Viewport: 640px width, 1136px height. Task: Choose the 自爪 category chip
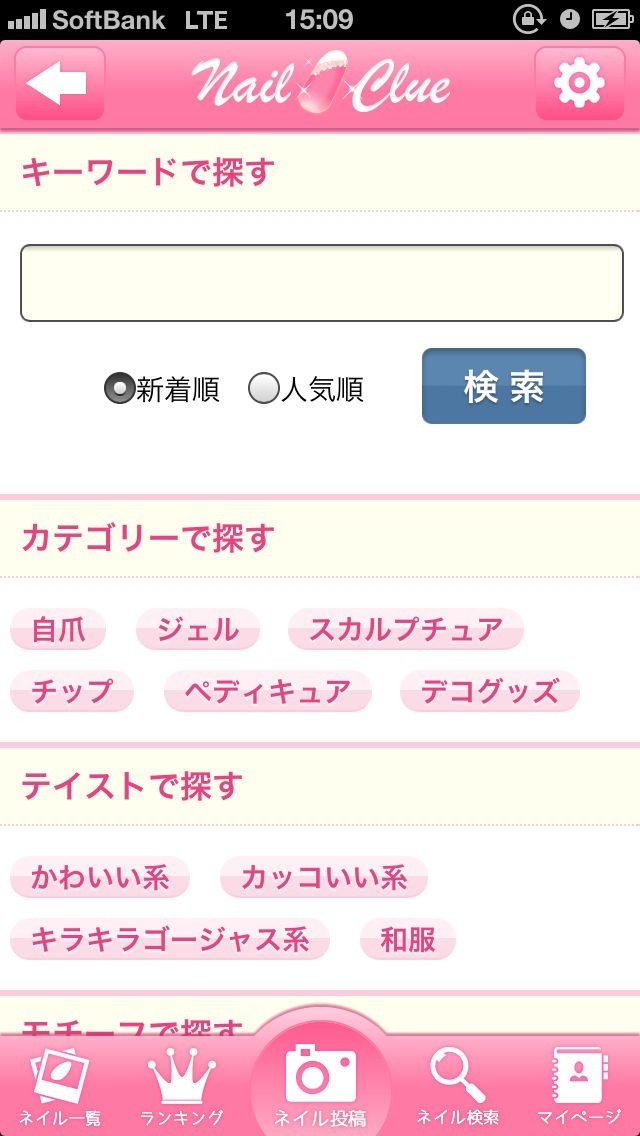click(x=58, y=629)
